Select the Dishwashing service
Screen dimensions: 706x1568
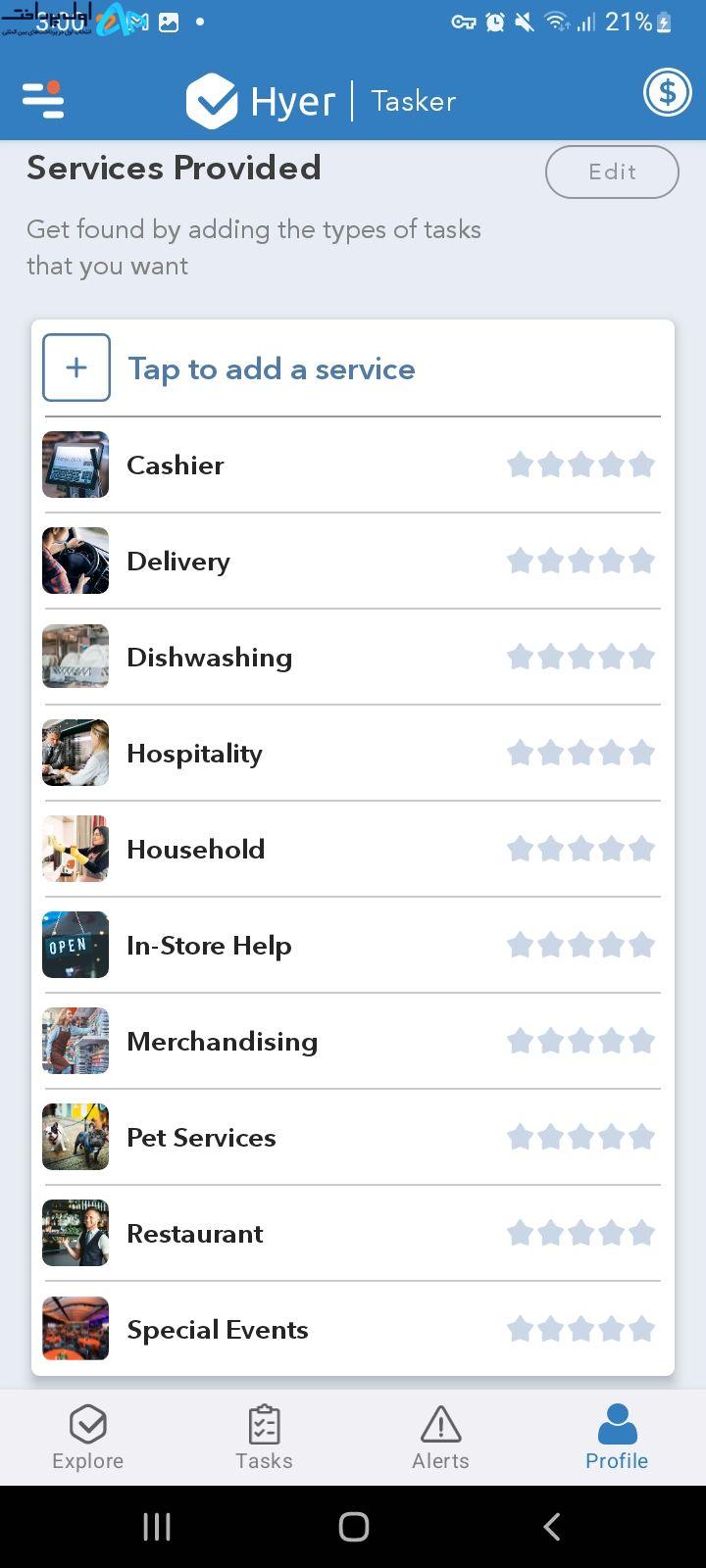pyautogui.click(x=352, y=657)
